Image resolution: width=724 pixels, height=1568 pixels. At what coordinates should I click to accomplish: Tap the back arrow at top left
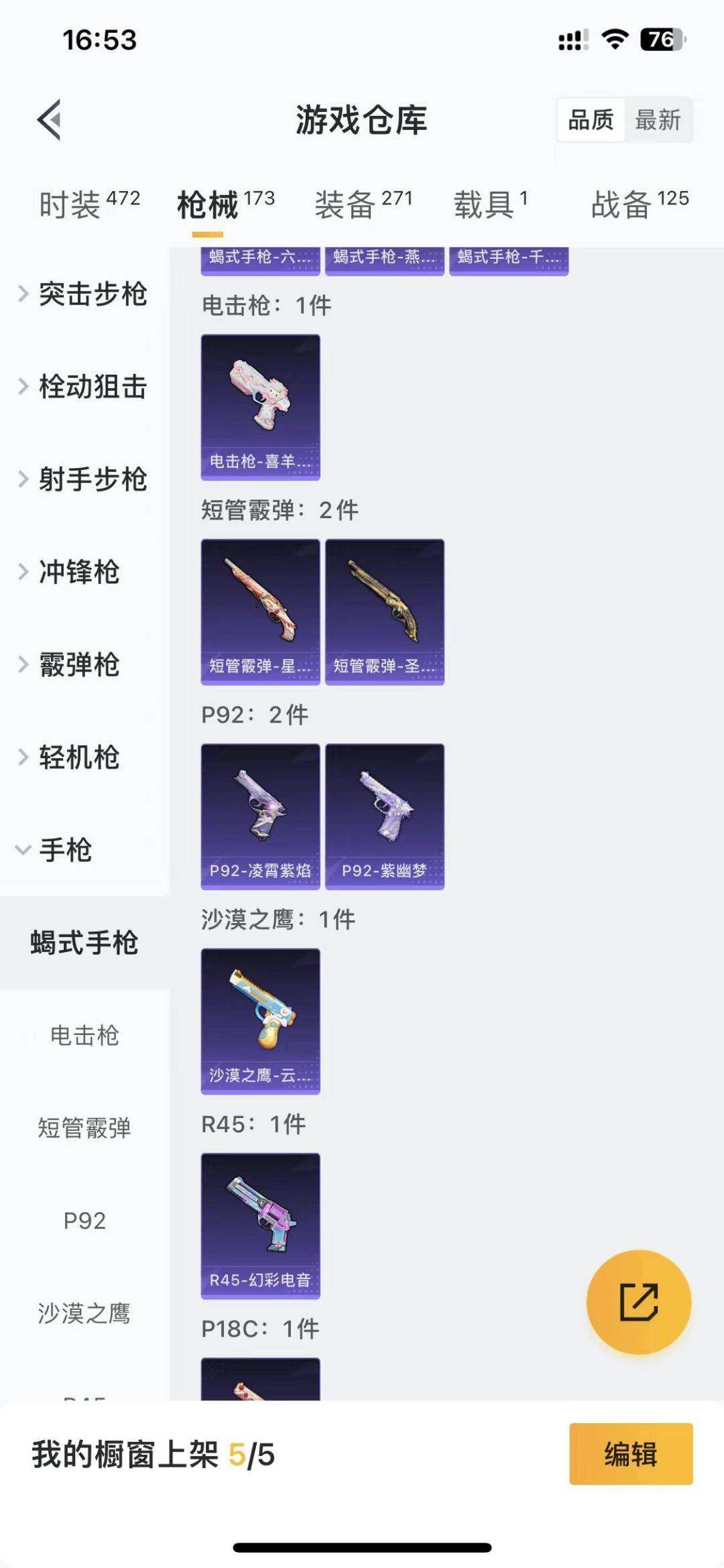pos(47,119)
